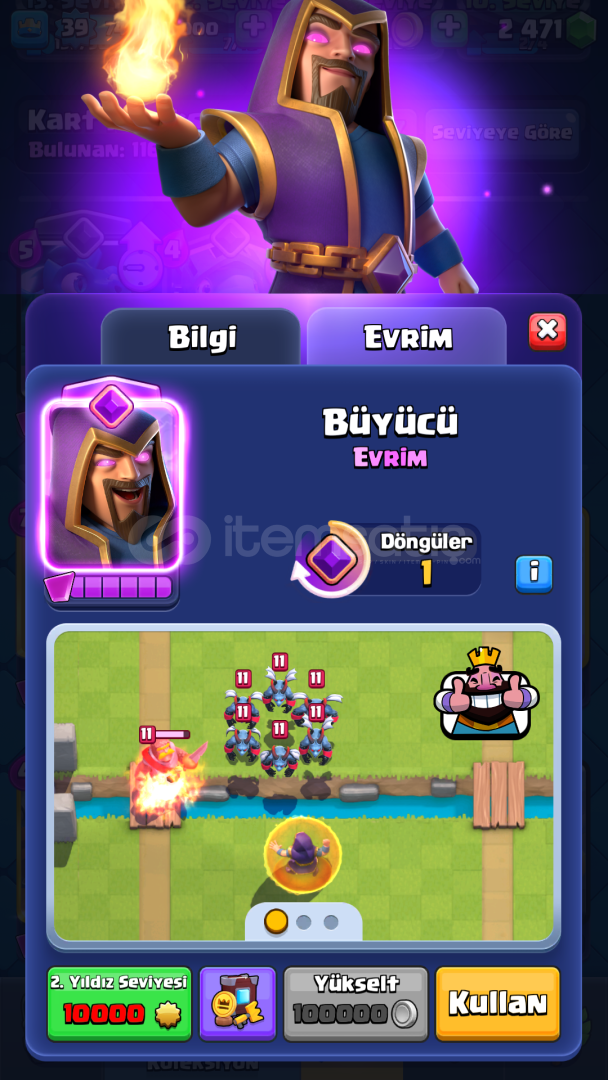The height and width of the screenshot is (1080, 608).
Task: Tap the 2. Yıldız Seviyesi 10000 button
Action: pos(119,1004)
